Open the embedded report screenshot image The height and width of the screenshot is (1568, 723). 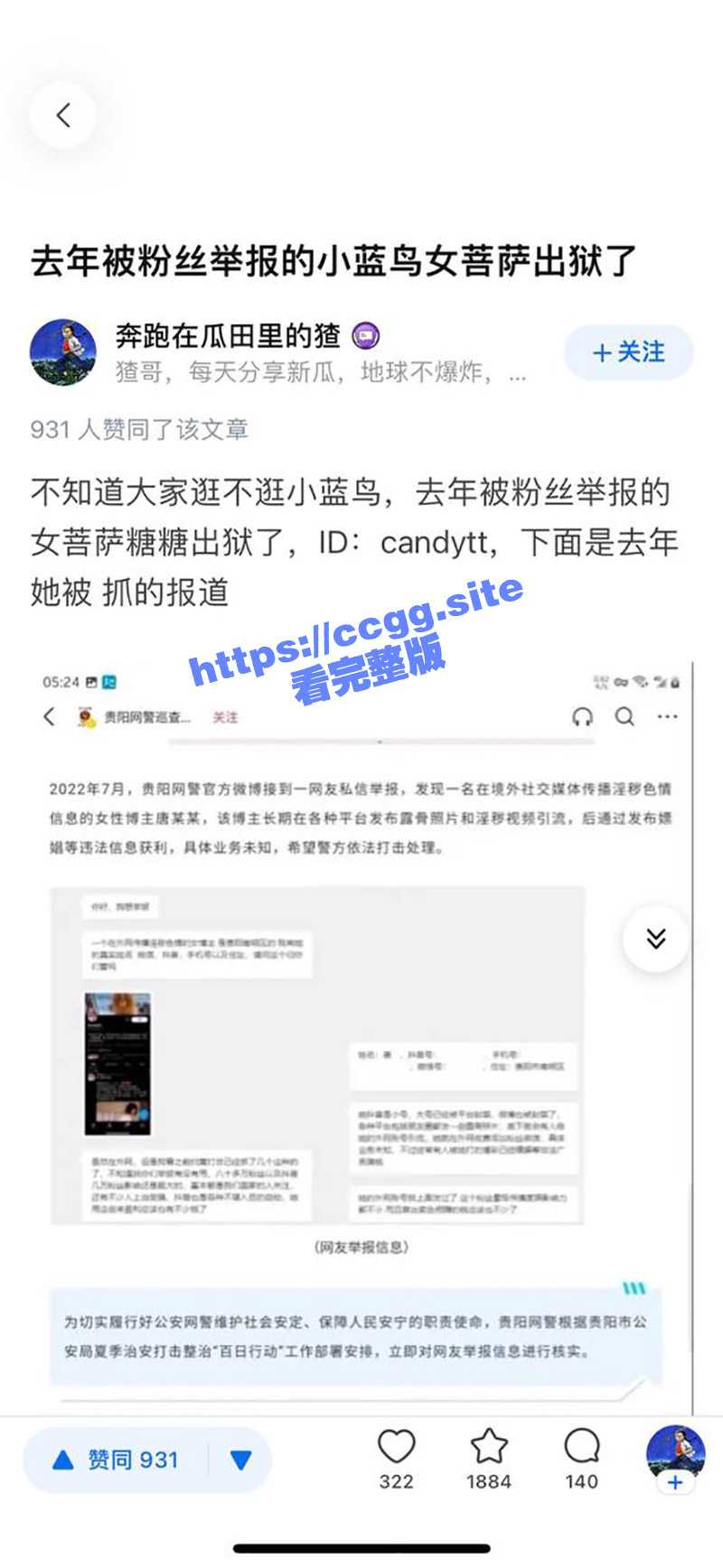coord(361,1039)
